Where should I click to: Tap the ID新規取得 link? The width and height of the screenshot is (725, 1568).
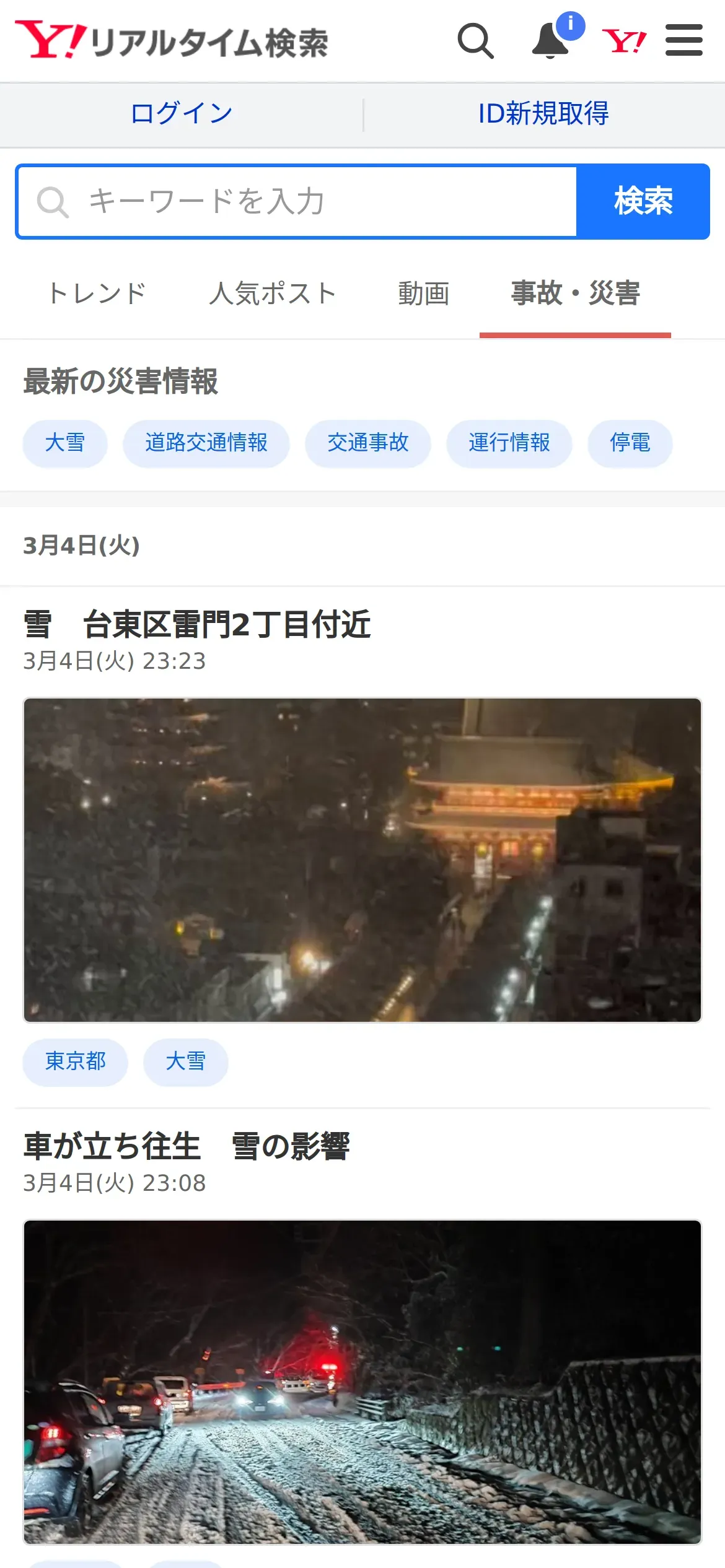[543, 114]
